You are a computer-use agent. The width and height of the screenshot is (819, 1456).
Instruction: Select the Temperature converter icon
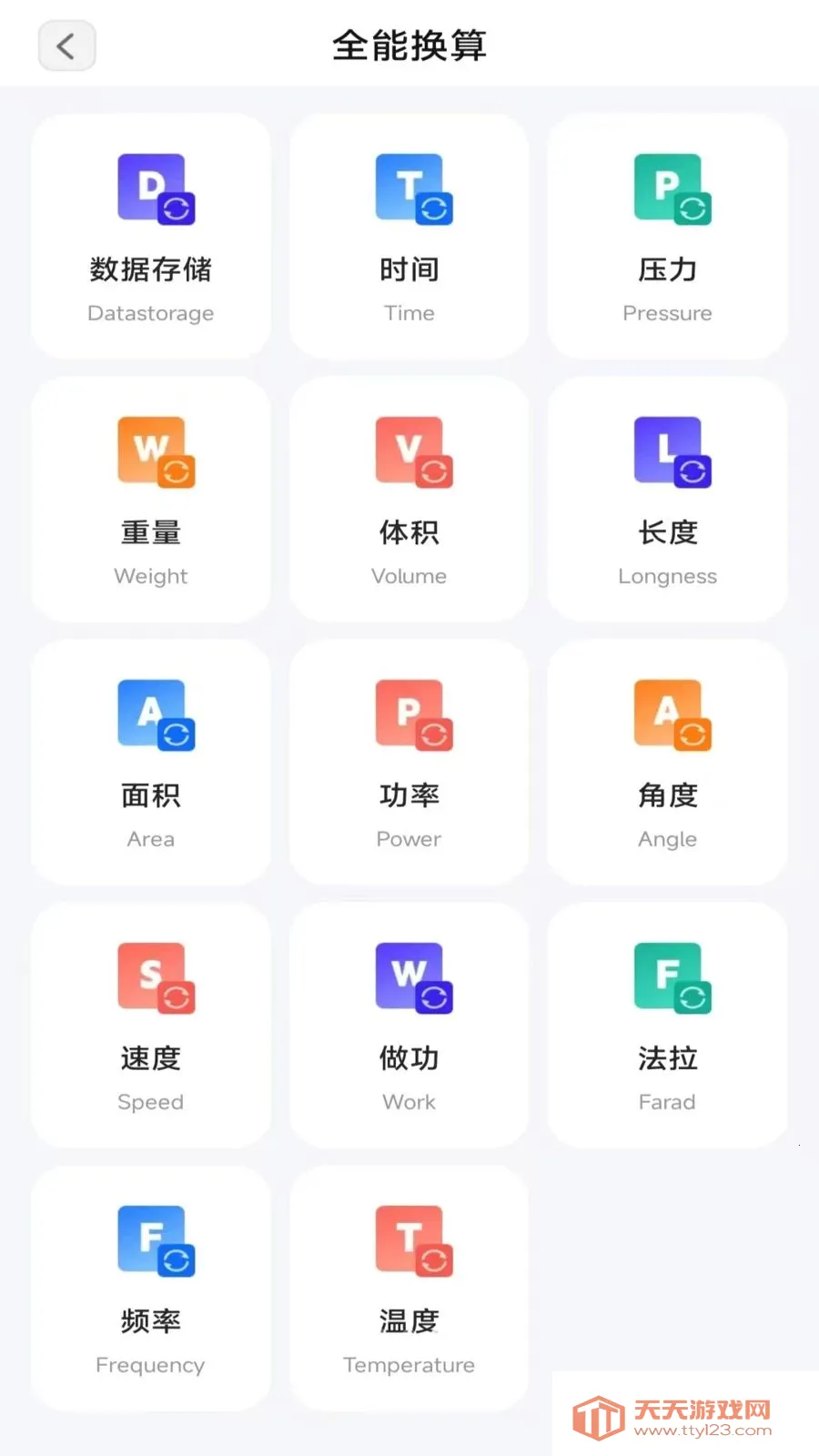[409, 1239]
